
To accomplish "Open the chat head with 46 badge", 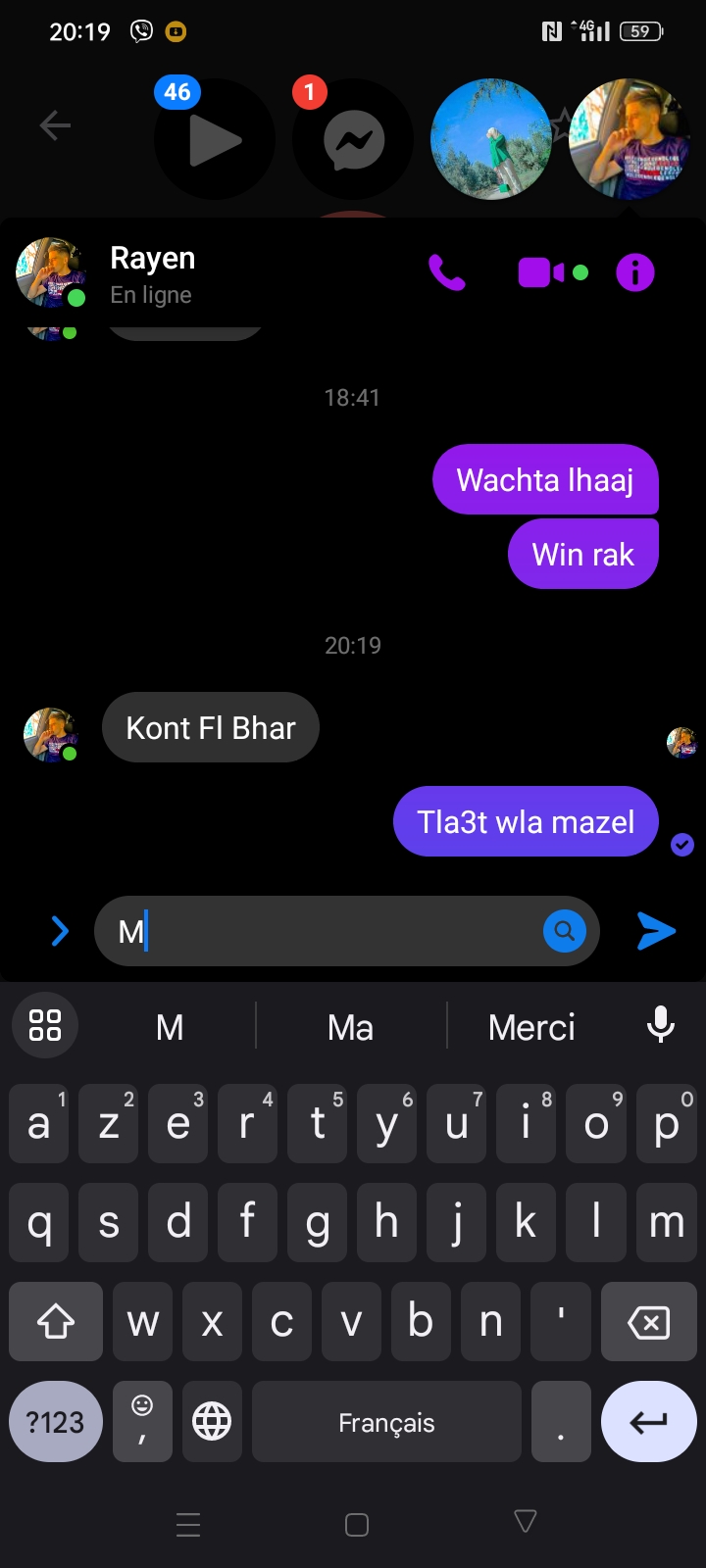I will (214, 139).
